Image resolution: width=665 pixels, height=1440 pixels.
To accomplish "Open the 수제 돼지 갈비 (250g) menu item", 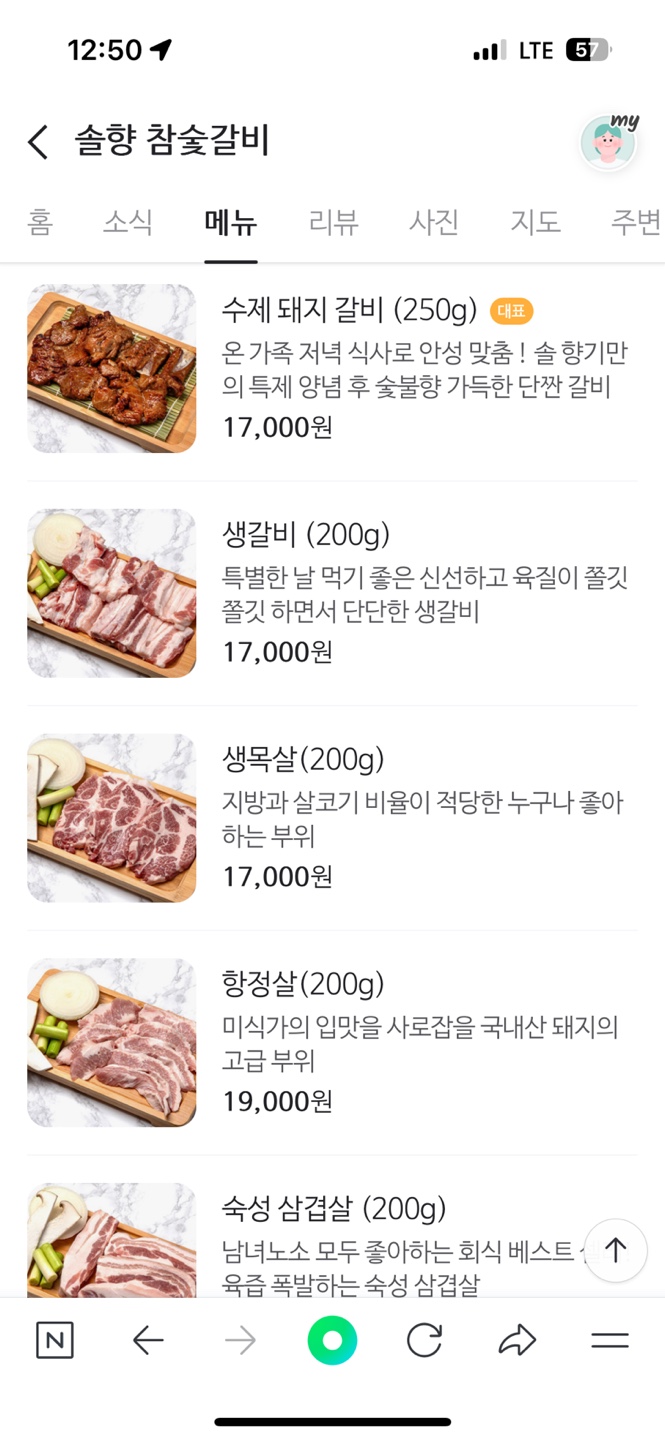I will point(348,311).
